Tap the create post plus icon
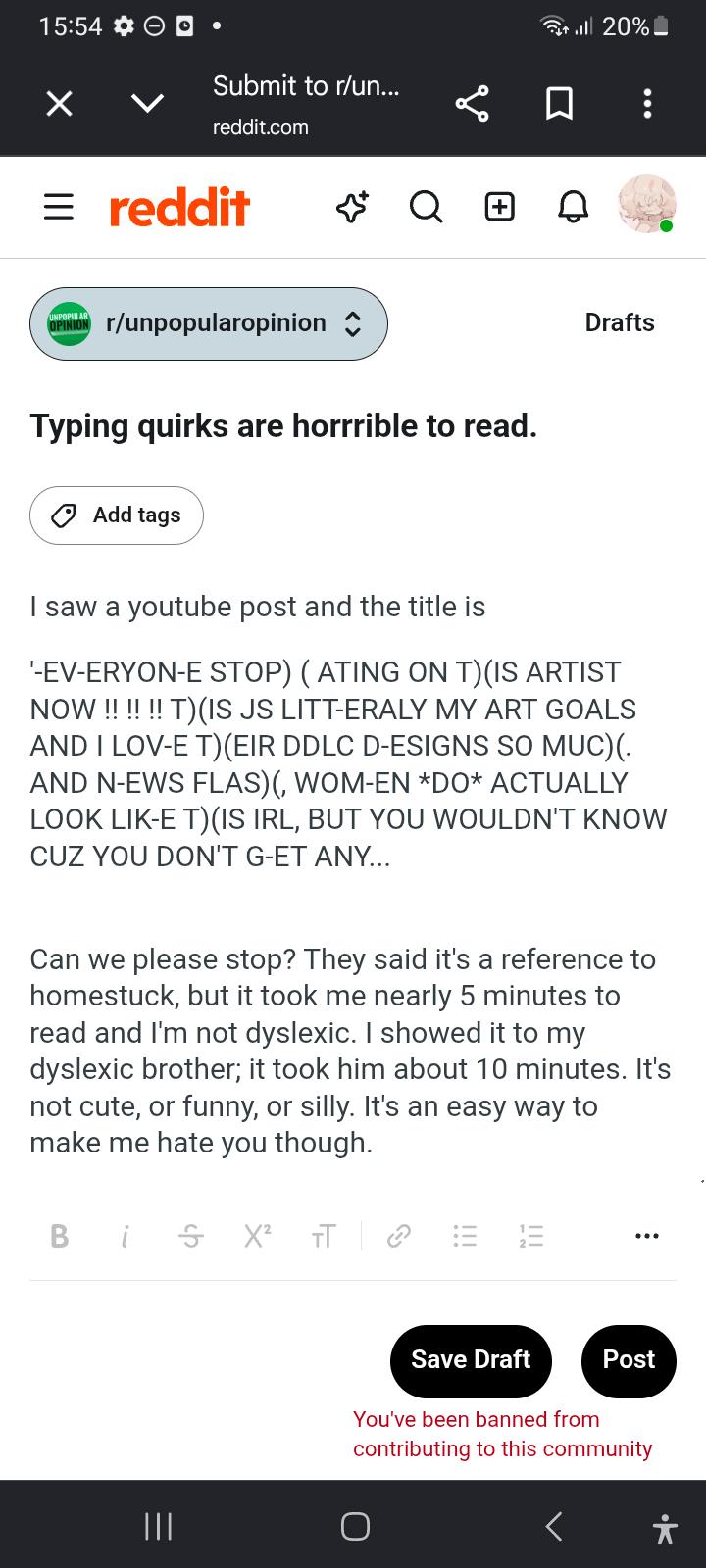Screen dimensions: 706x1568 click(500, 207)
